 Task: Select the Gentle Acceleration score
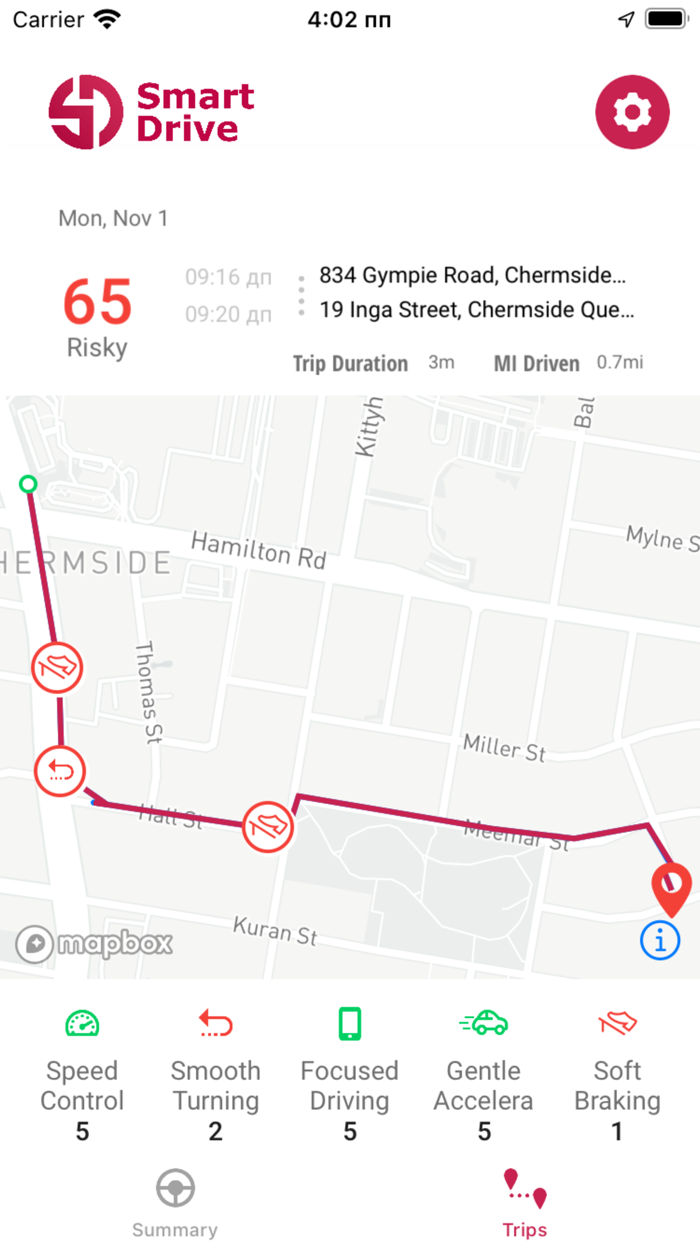485,1075
